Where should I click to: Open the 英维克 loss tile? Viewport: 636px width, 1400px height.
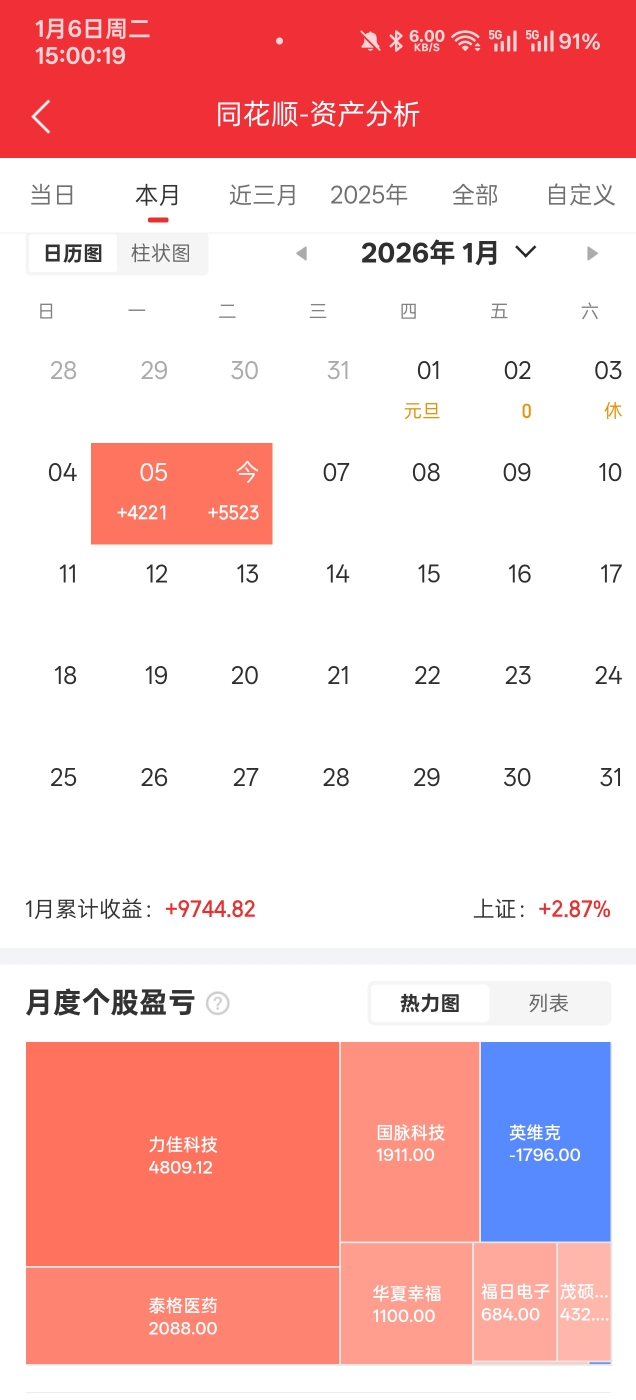(545, 1142)
